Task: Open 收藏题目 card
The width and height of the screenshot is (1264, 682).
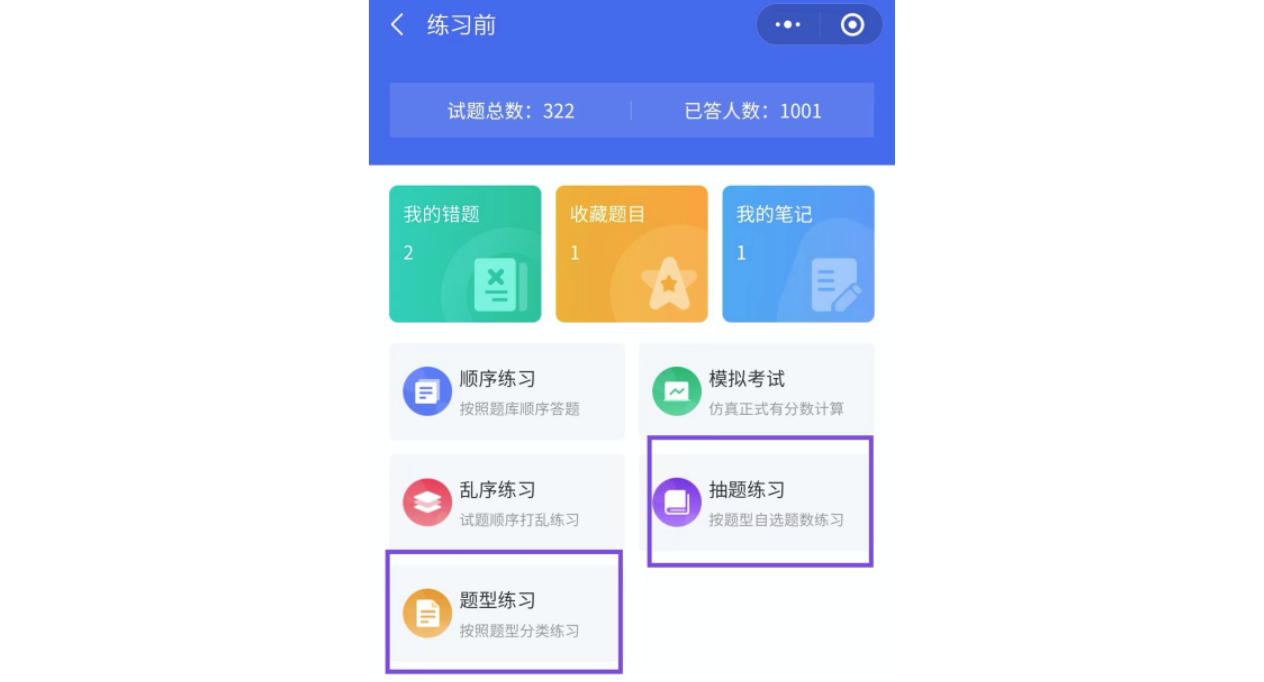Action: pos(631,254)
